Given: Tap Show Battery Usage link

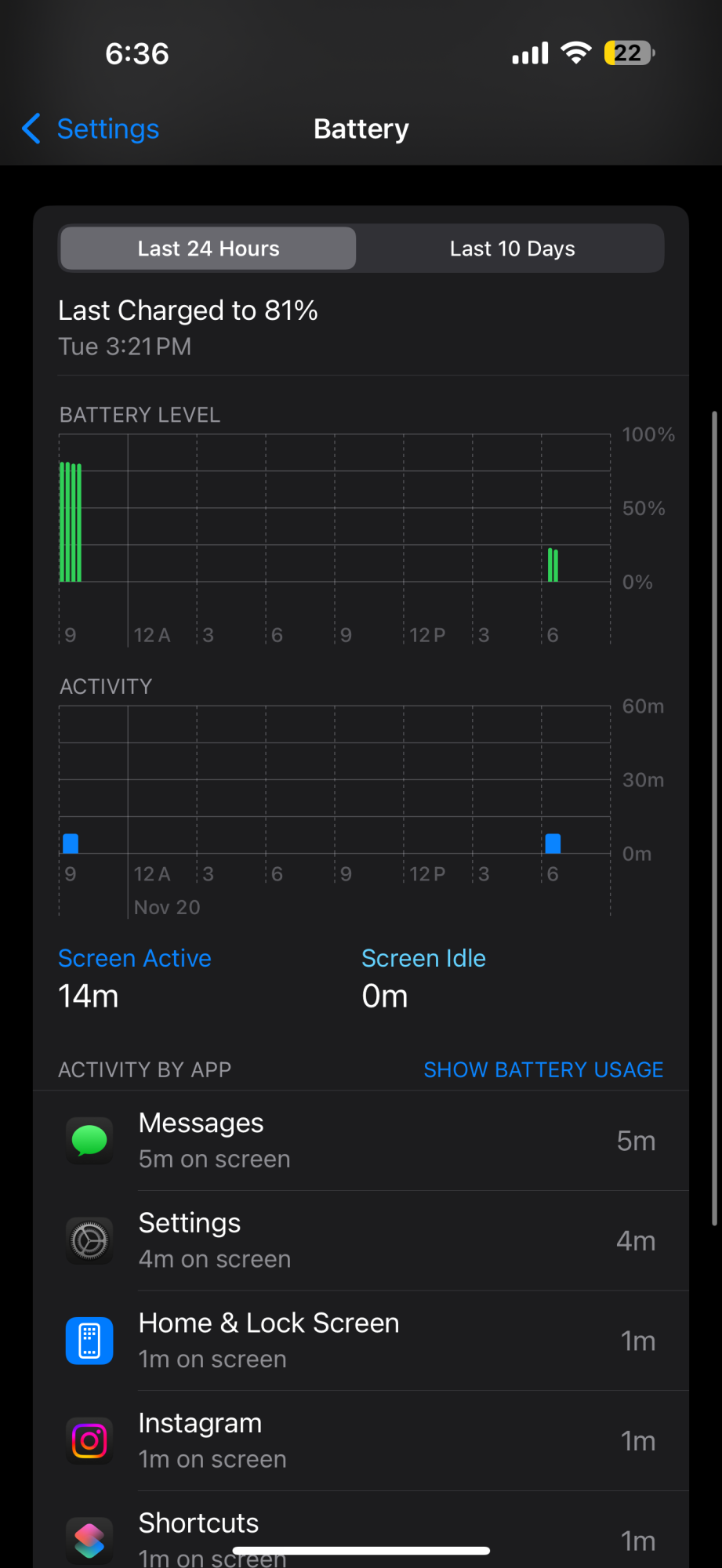Looking at the screenshot, I should (x=542, y=1069).
